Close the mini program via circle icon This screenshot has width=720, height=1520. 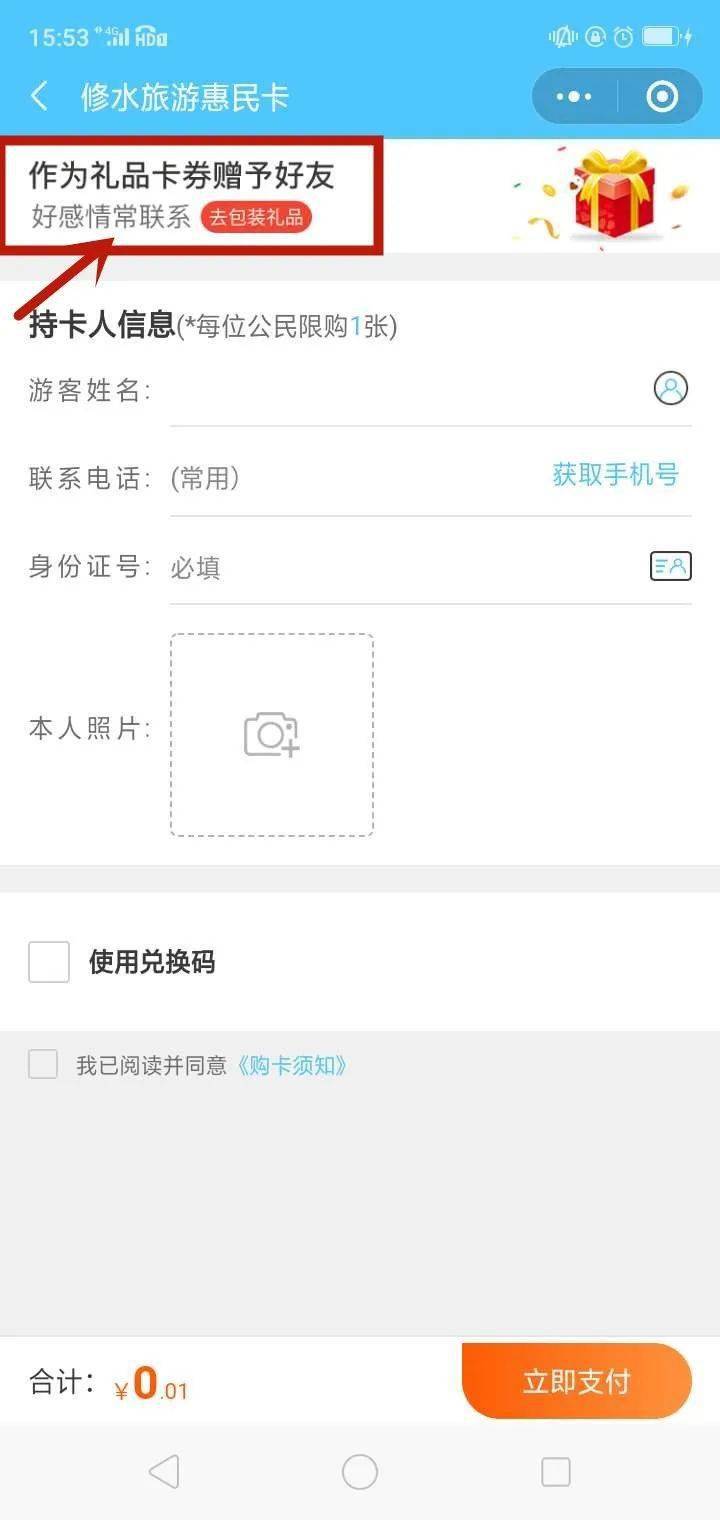(x=662, y=97)
